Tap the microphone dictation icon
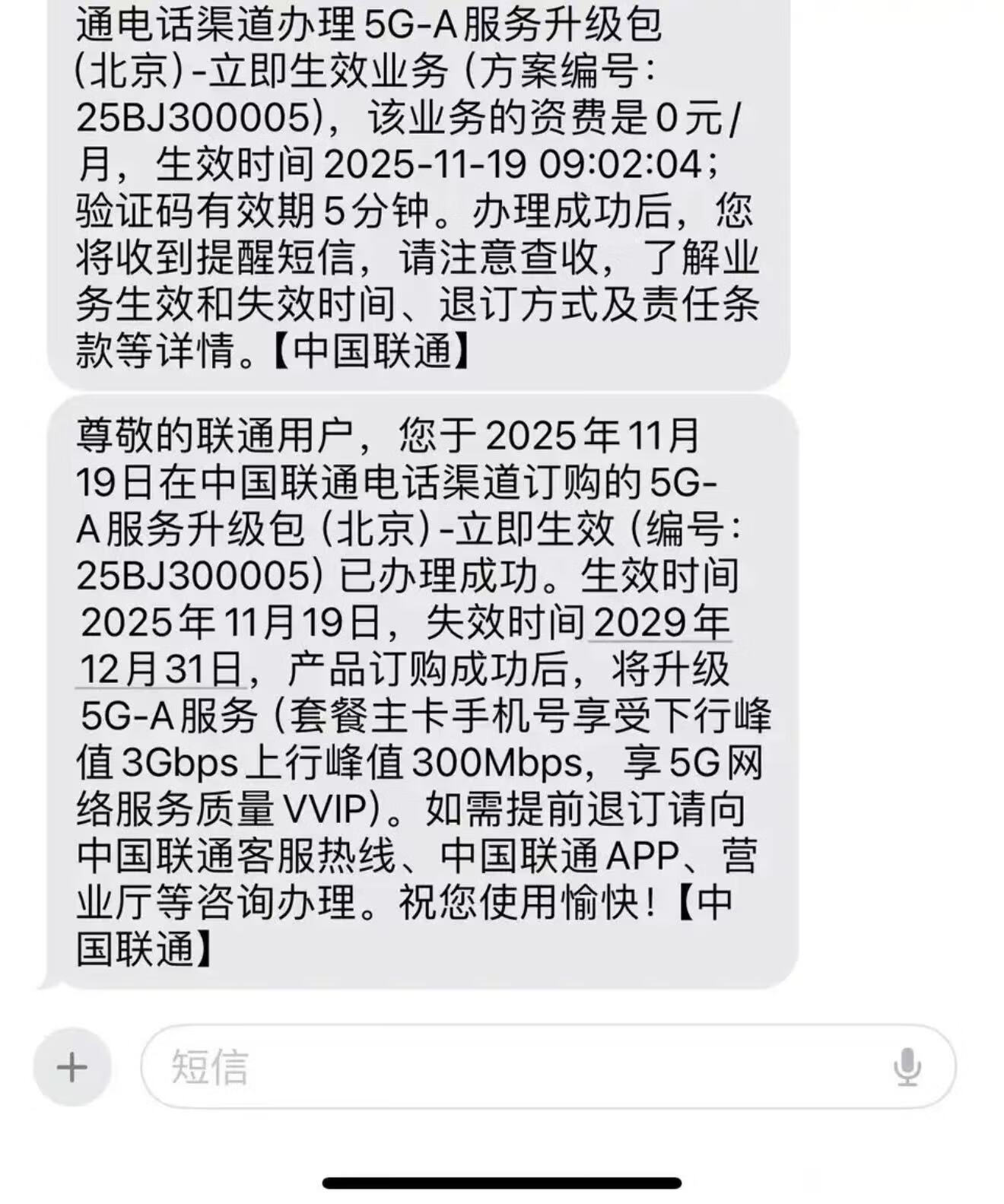The width and height of the screenshot is (1004, 1204). [x=907, y=1067]
